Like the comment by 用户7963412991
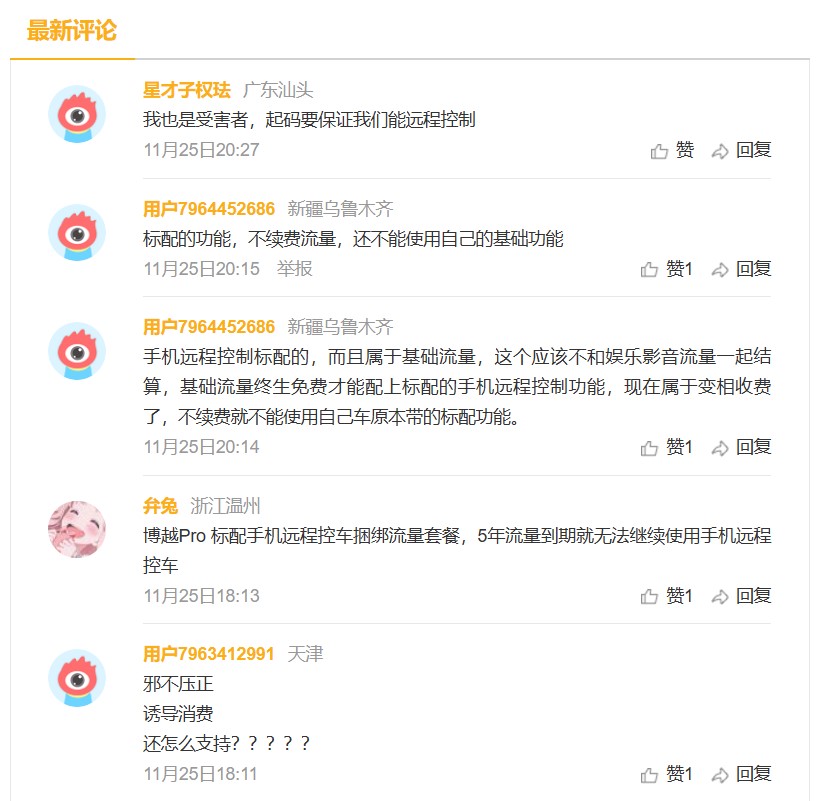 [x=667, y=774]
